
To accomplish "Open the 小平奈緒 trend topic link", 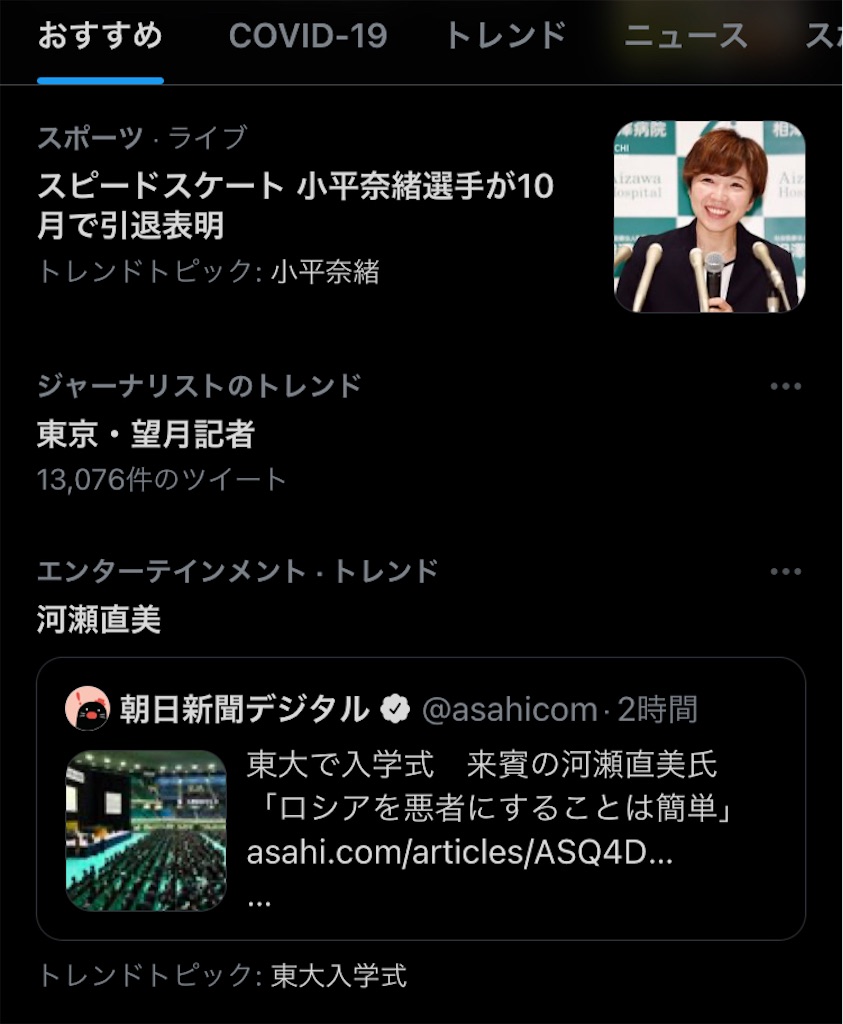I will [324, 271].
